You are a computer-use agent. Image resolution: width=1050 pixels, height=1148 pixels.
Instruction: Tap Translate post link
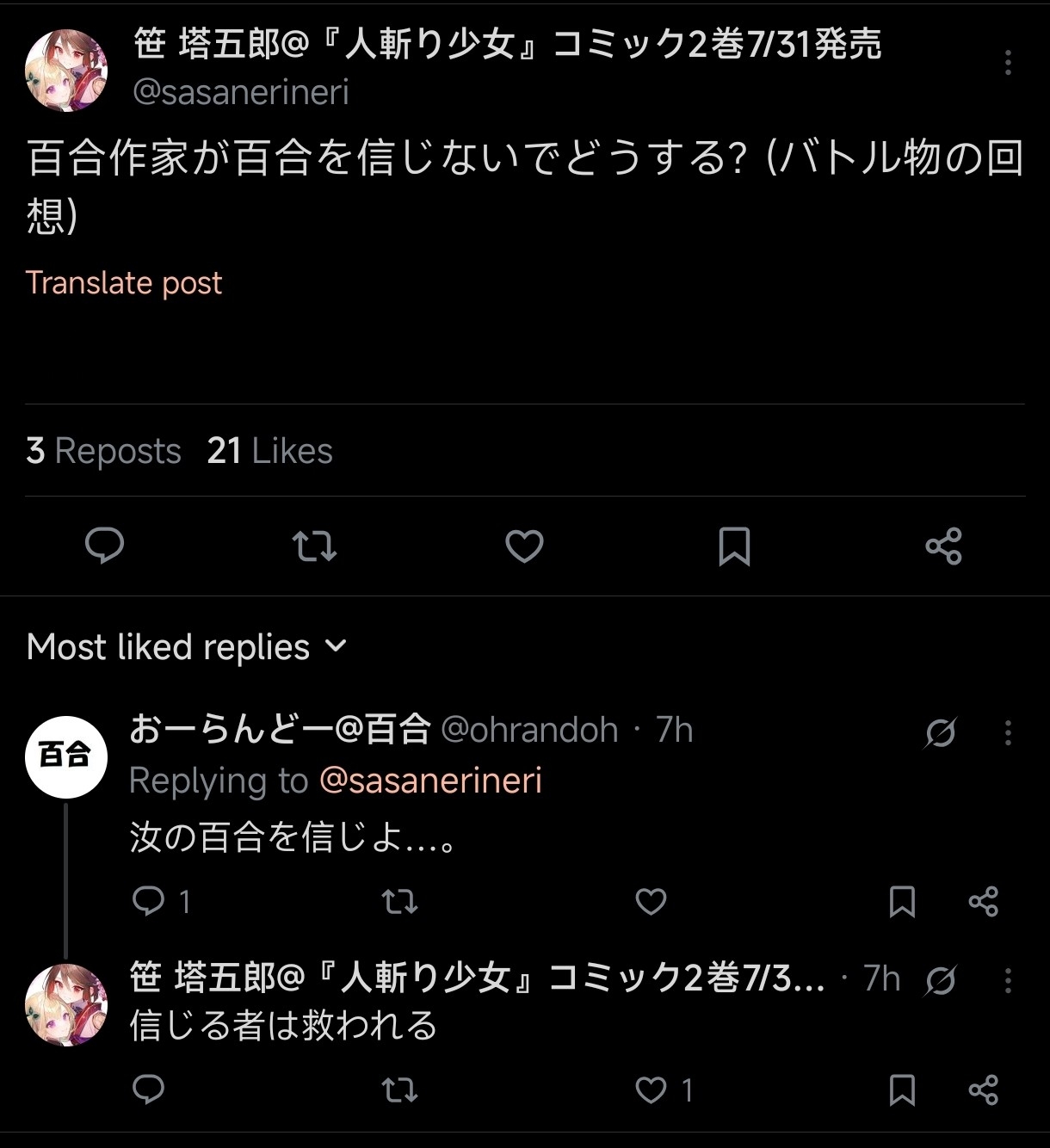[x=124, y=282]
